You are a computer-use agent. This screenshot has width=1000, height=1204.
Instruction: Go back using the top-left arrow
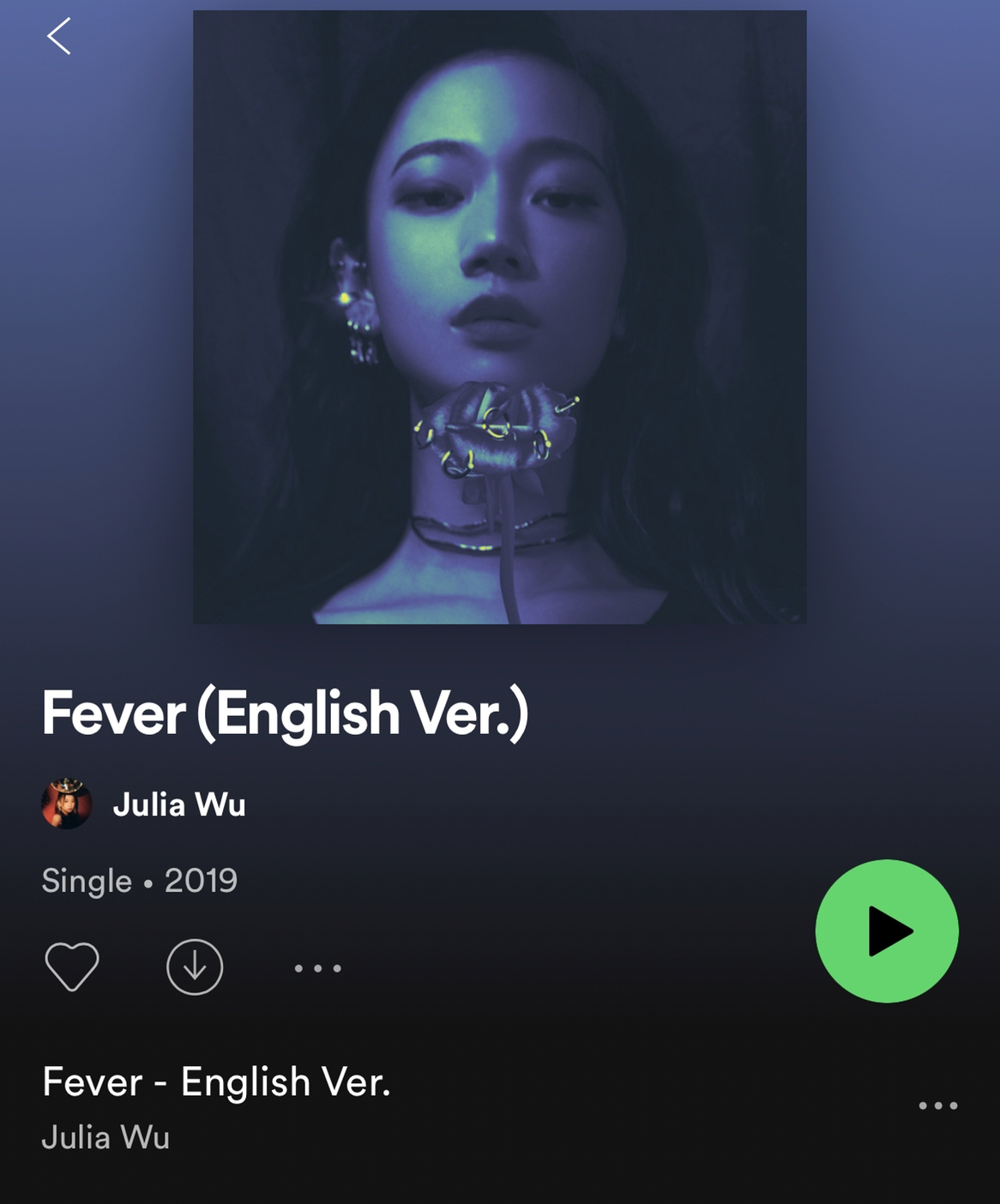pos(58,37)
